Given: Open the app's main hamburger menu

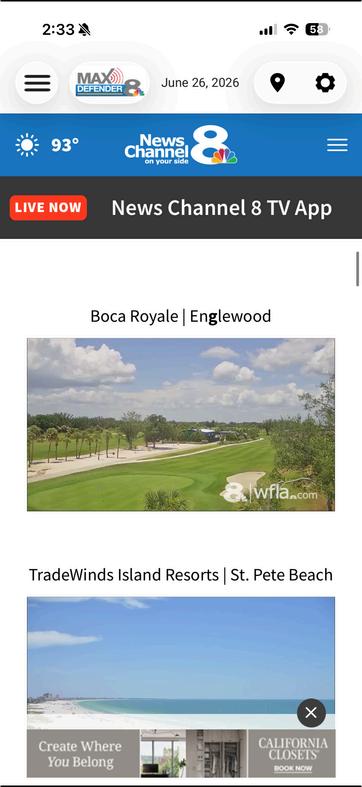Looking at the screenshot, I should 37,83.
